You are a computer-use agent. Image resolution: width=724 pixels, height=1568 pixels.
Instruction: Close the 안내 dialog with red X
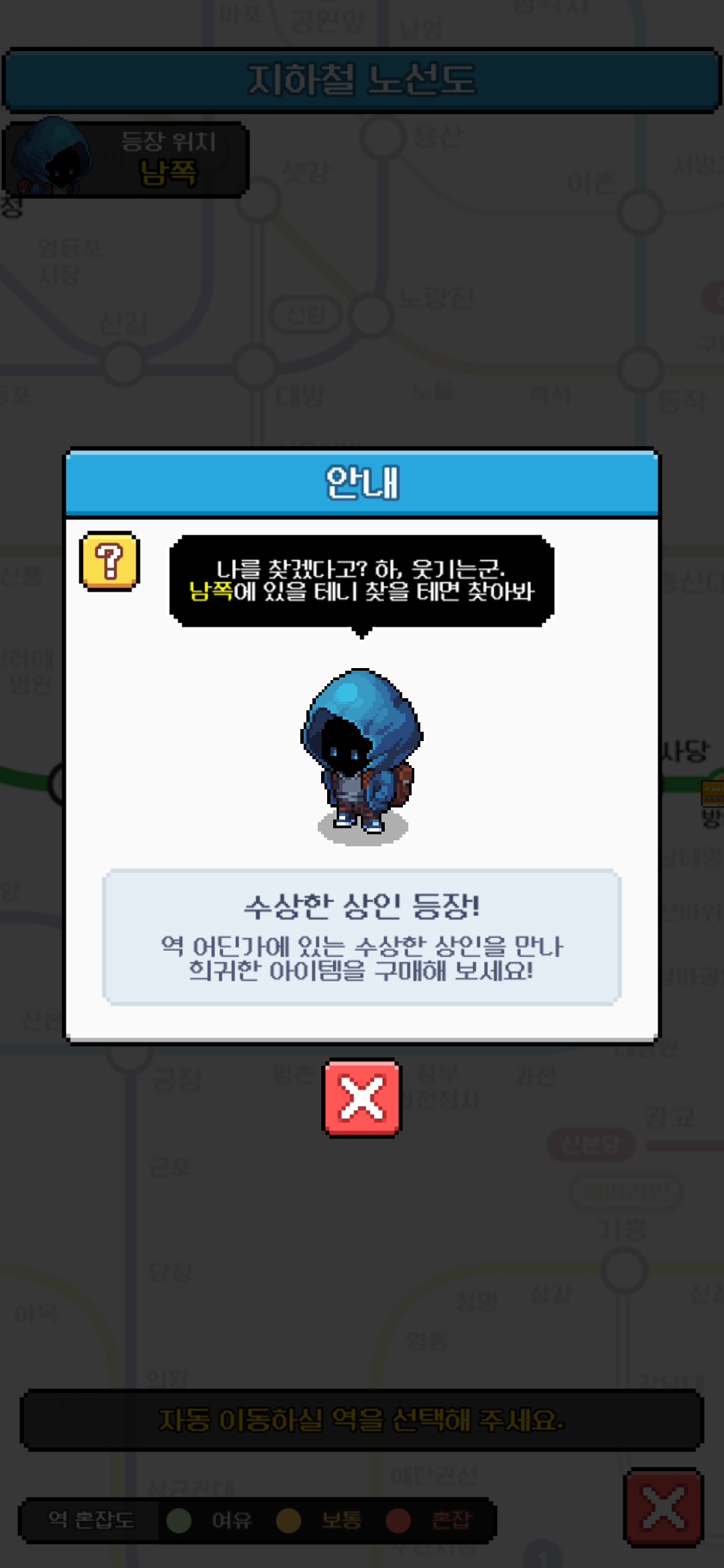[x=362, y=1098]
